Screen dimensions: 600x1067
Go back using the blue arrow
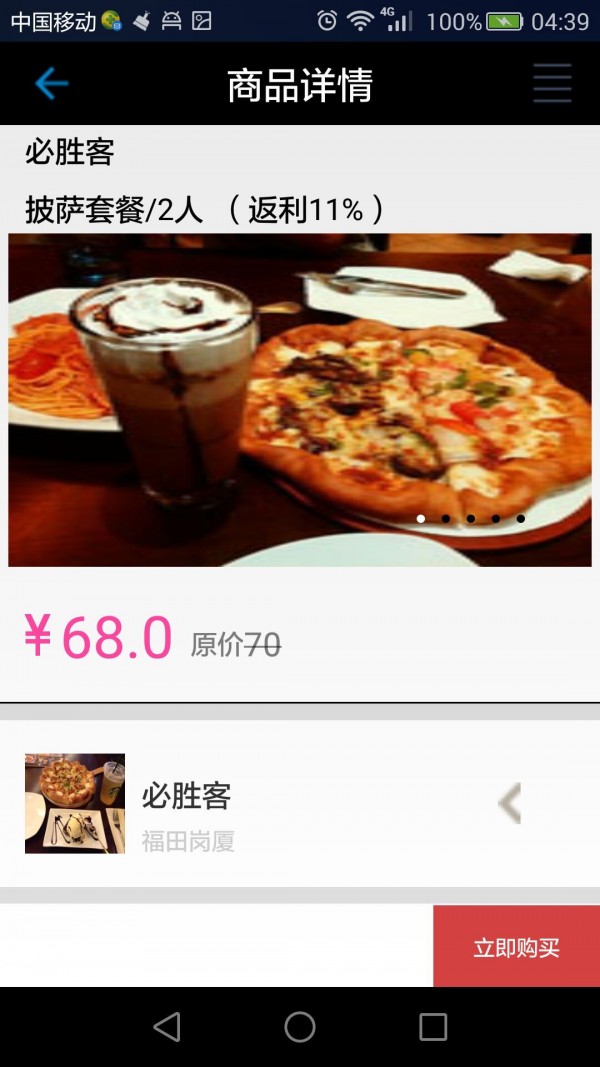tap(51, 84)
